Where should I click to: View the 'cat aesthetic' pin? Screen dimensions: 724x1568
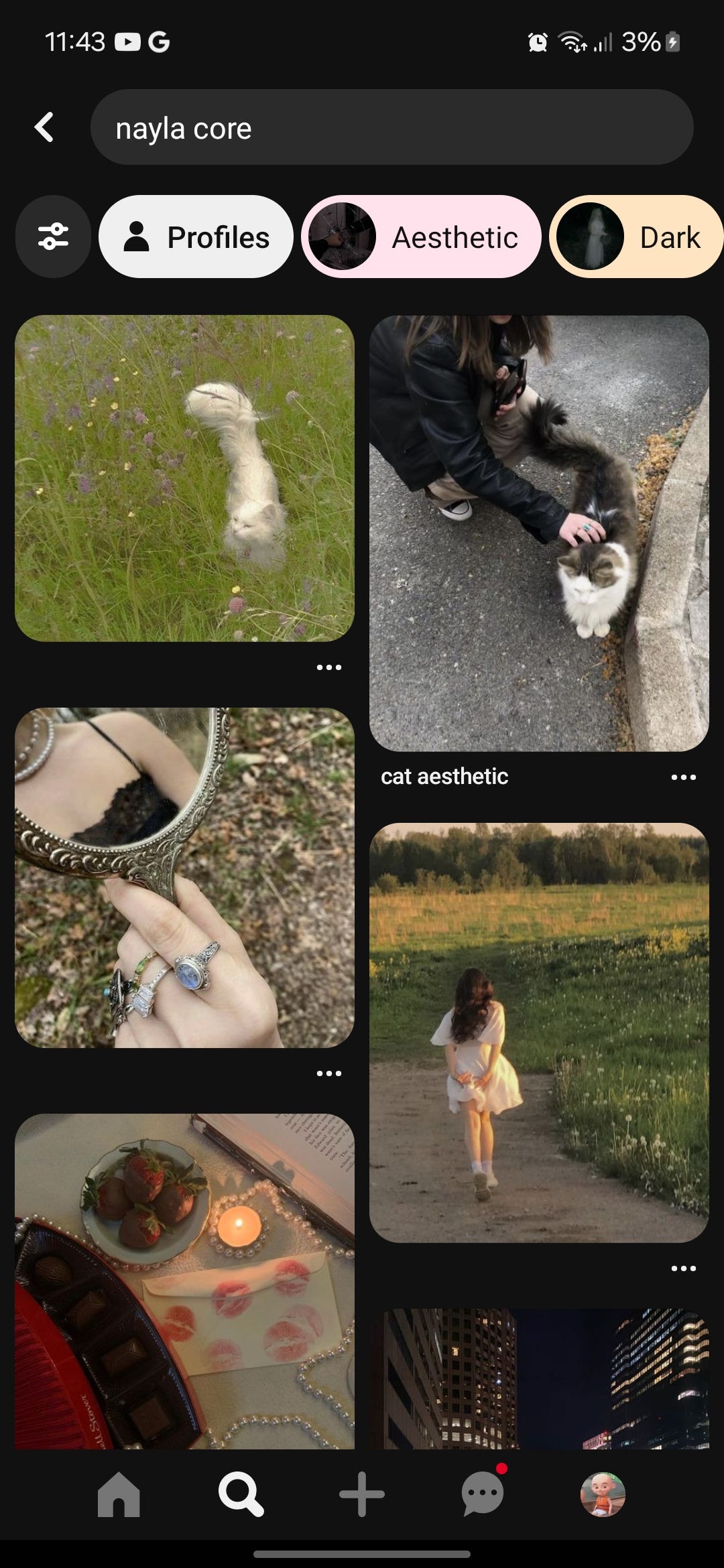pyautogui.click(x=539, y=533)
